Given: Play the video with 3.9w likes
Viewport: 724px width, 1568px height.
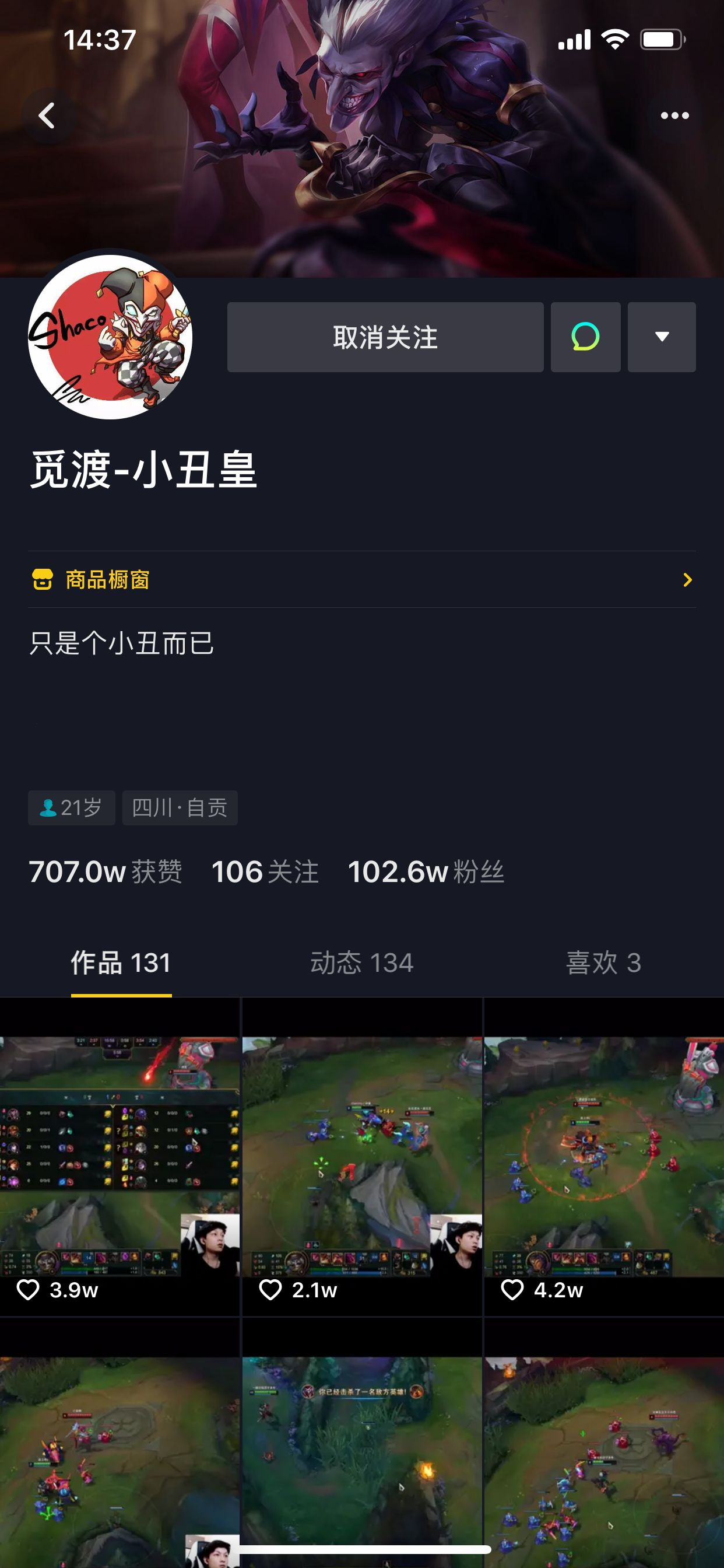Looking at the screenshot, I should coord(120,1157).
